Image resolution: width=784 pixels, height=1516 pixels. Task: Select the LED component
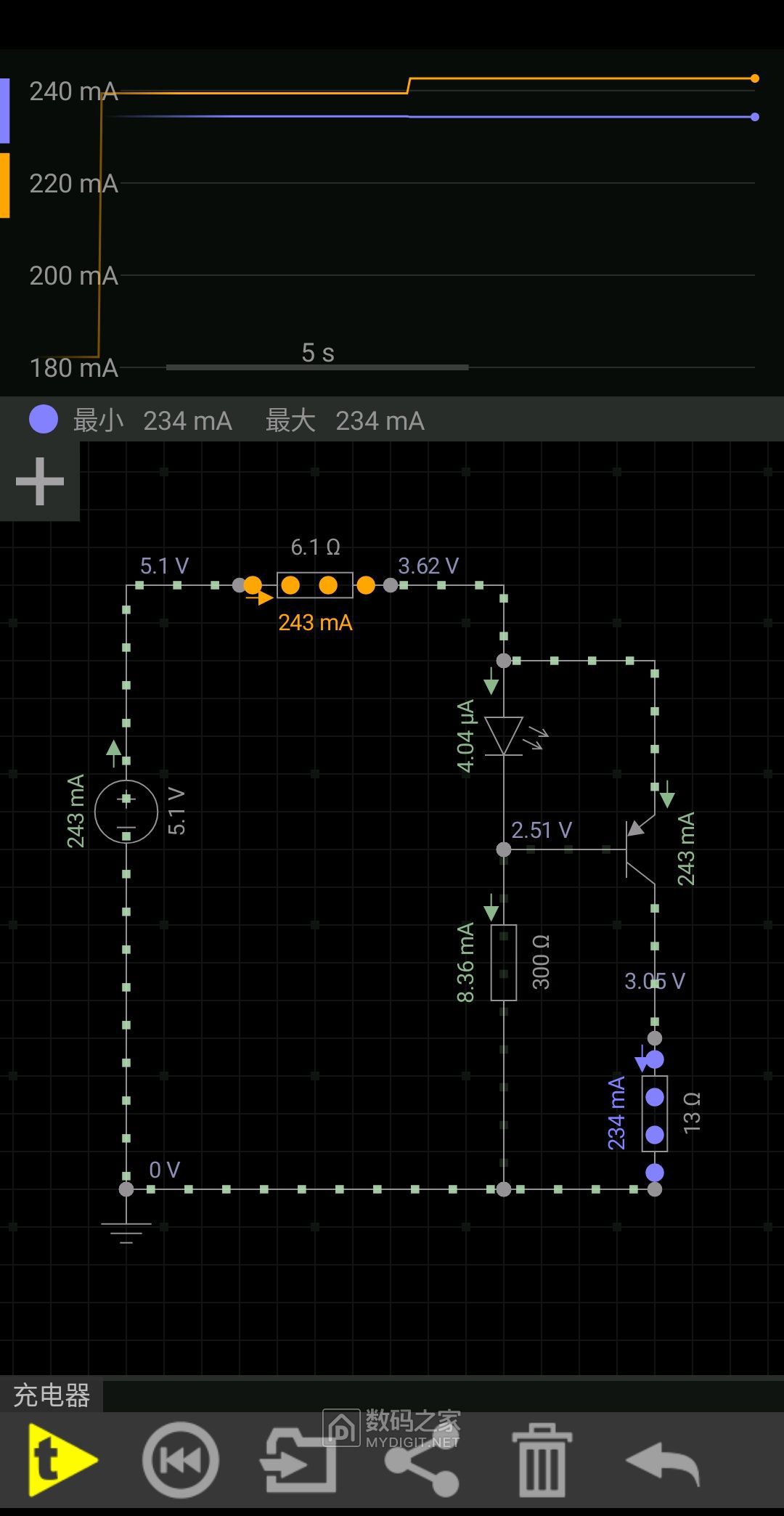point(503,735)
